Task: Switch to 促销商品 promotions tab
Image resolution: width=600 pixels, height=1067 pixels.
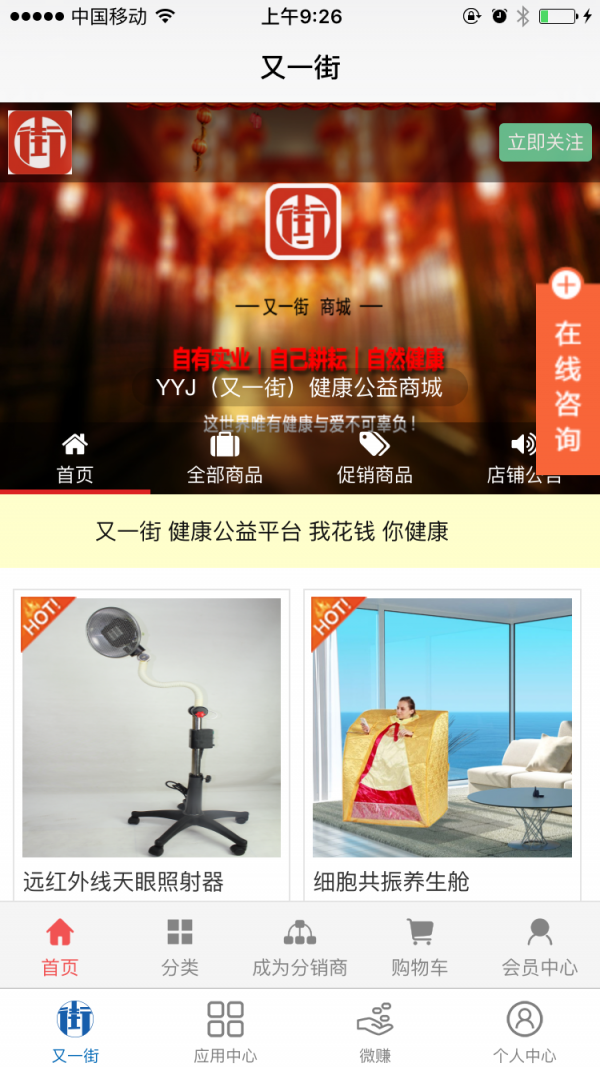Action: [x=375, y=459]
